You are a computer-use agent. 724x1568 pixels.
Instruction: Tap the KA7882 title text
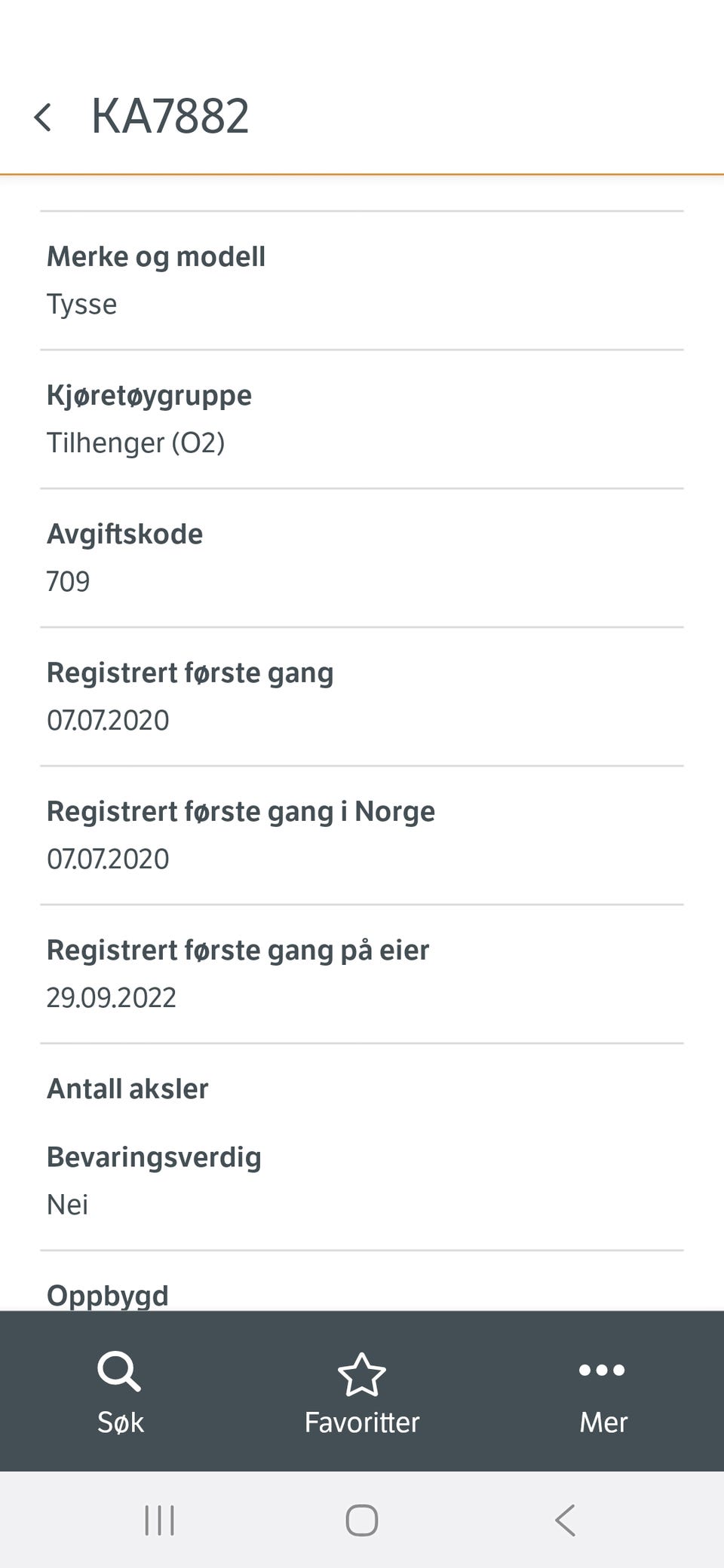(x=170, y=117)
